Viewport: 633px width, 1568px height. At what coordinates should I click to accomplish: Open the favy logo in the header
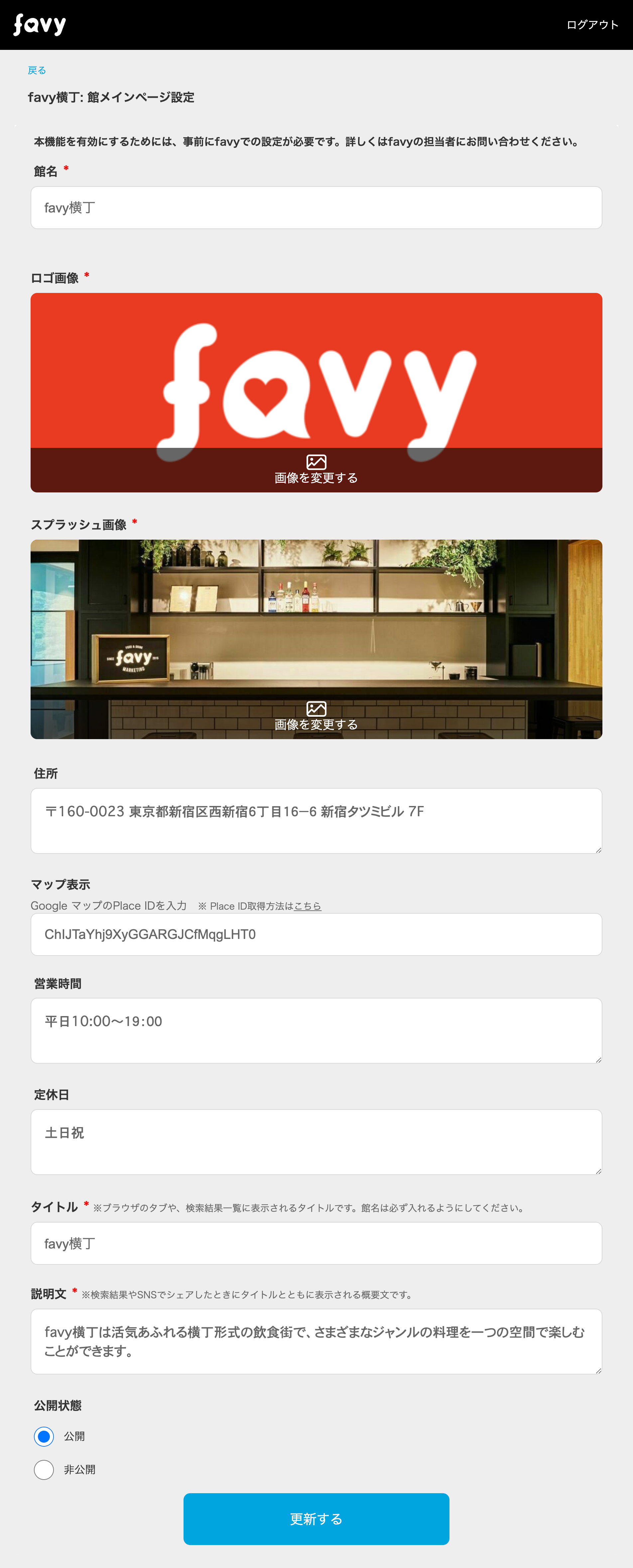[40, 25]
